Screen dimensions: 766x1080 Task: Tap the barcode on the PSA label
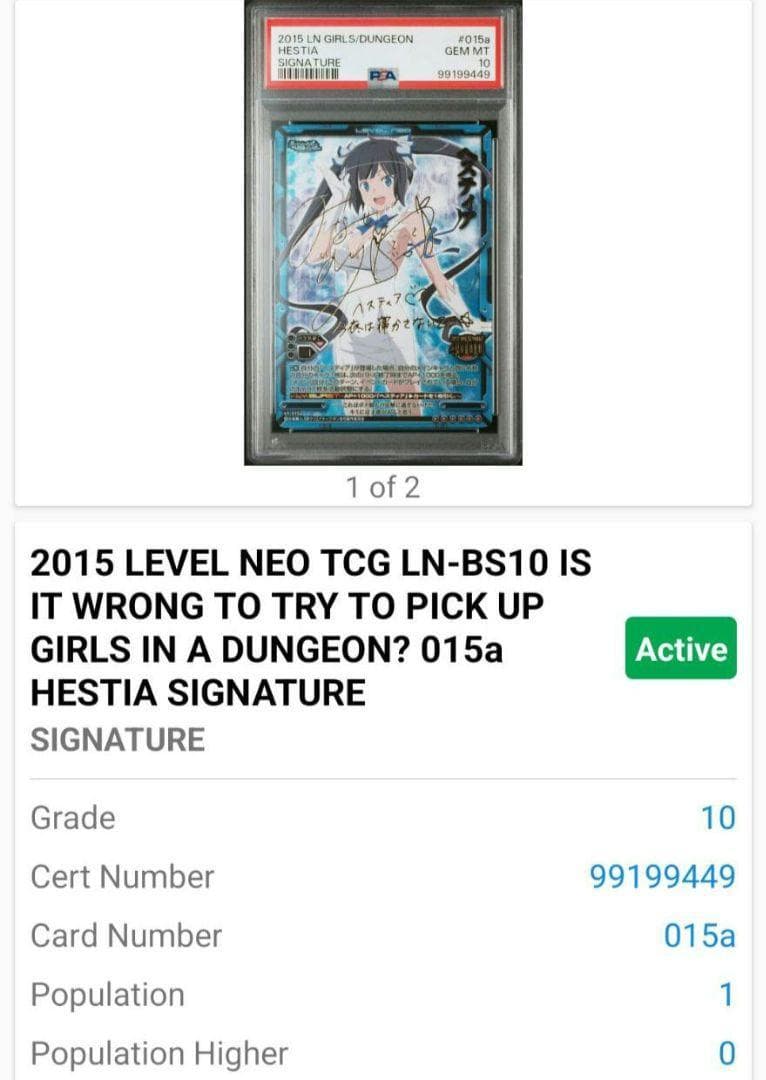coord(310,75)
